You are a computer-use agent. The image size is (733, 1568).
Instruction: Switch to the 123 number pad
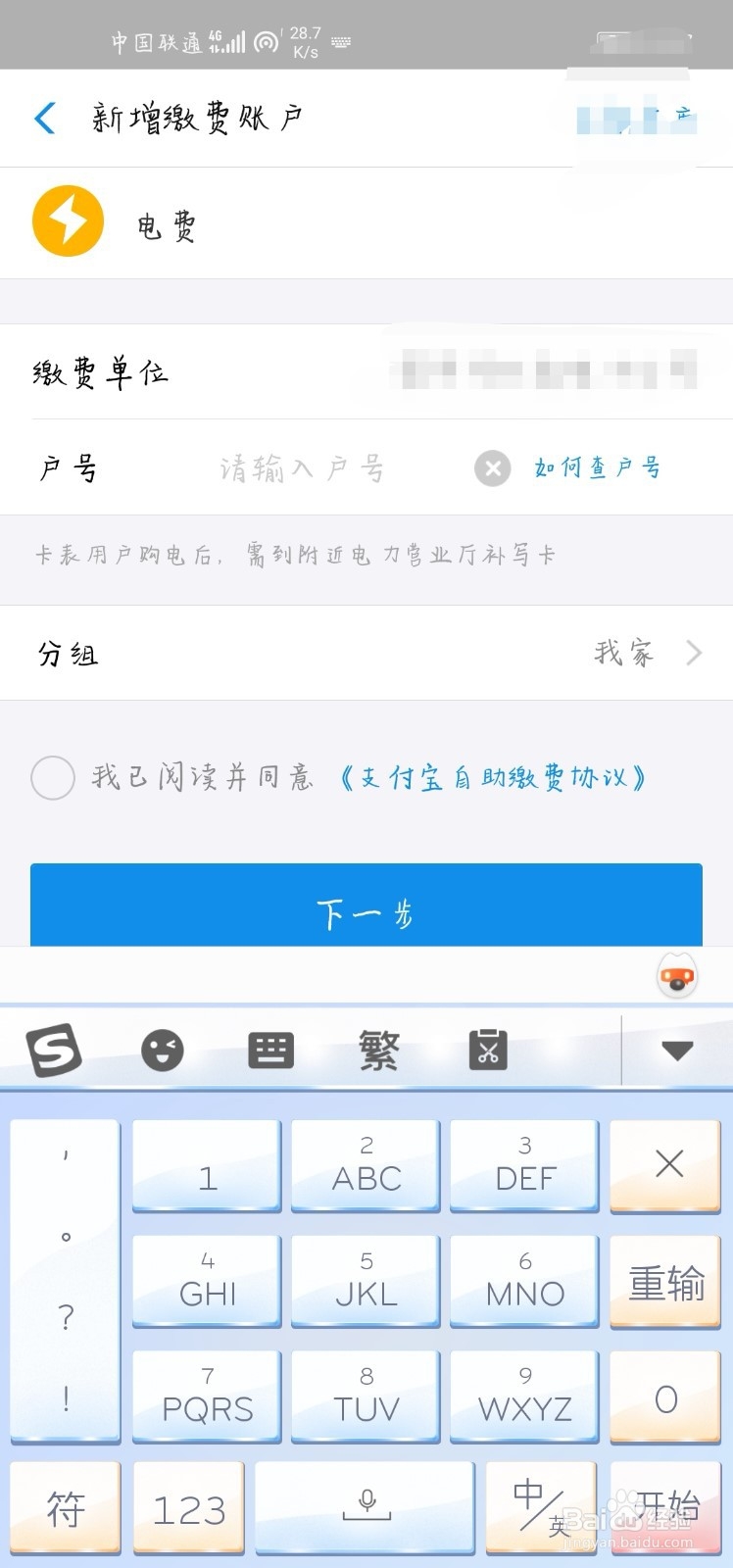[x=188, y=1507]
